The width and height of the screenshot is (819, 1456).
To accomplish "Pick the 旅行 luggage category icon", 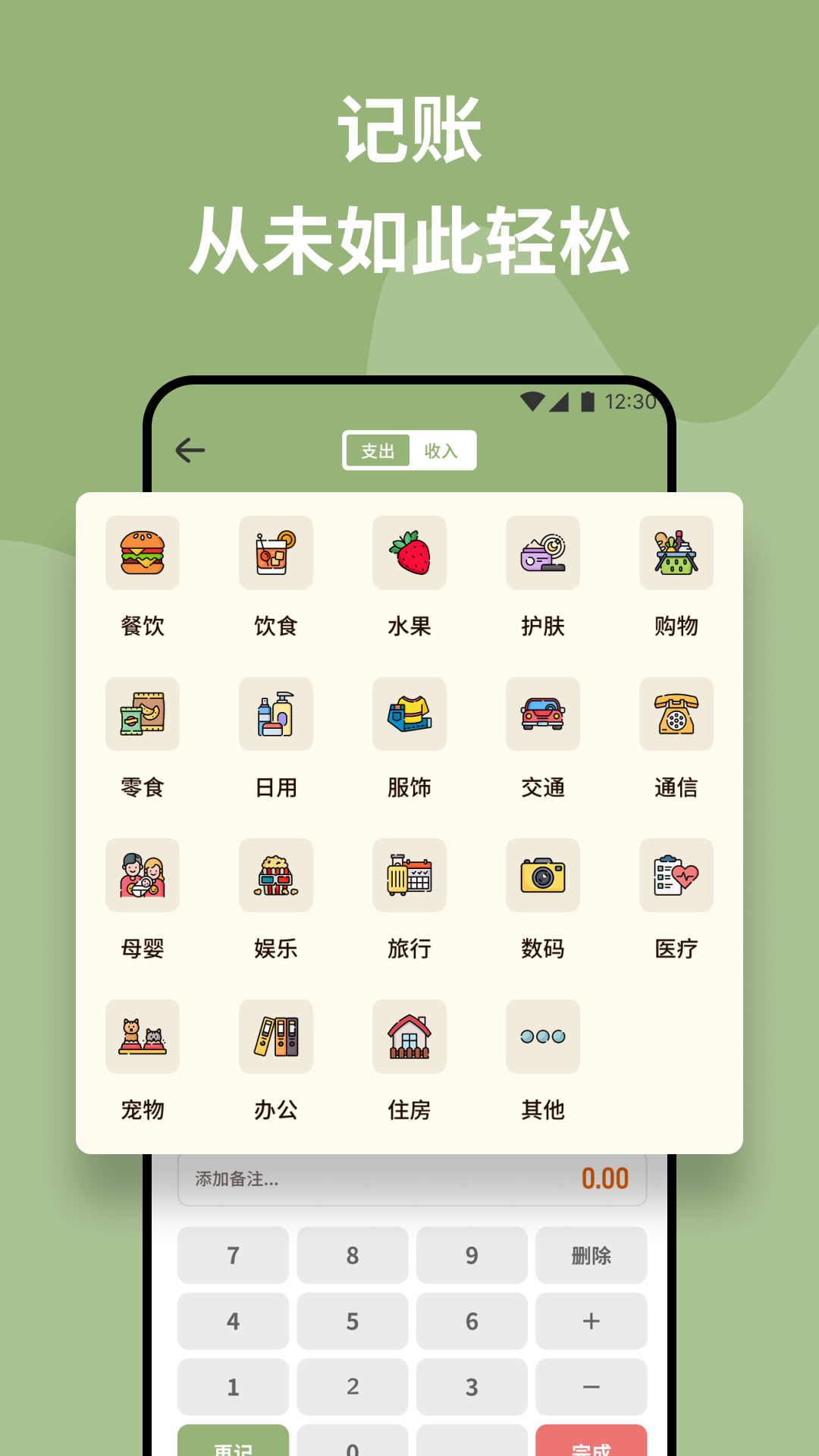I will point(409,876).
